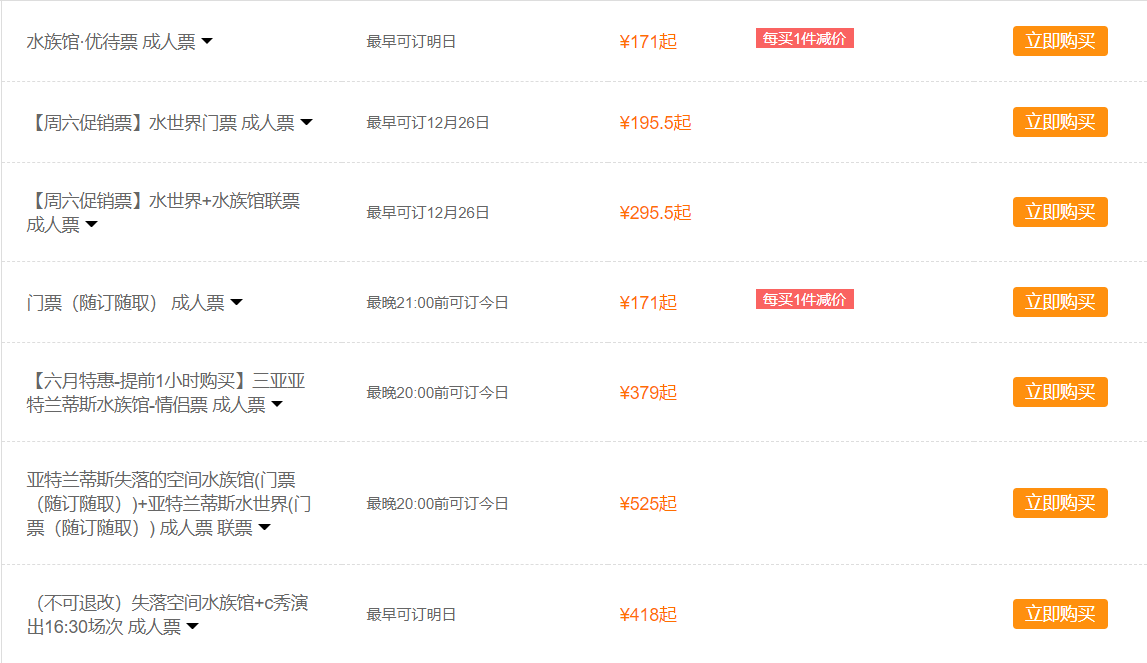The width and height of the screenshot is (1147, 663).
Task: Purchase 失落空间水族馆+c秀演出16:30场次 ticket
Action: [x=1060, y=614]
